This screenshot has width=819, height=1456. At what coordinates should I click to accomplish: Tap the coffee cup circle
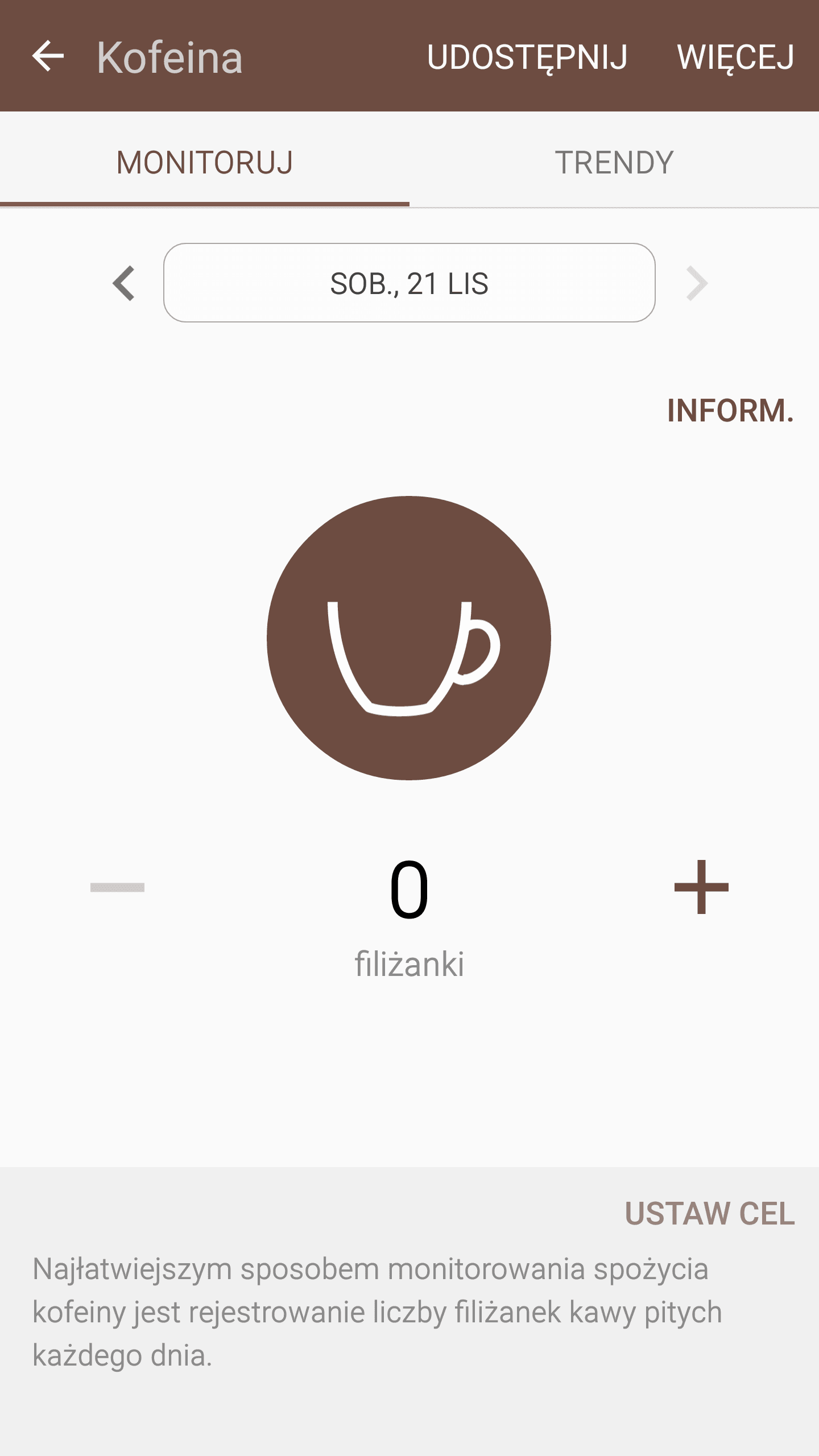[409, 638]
